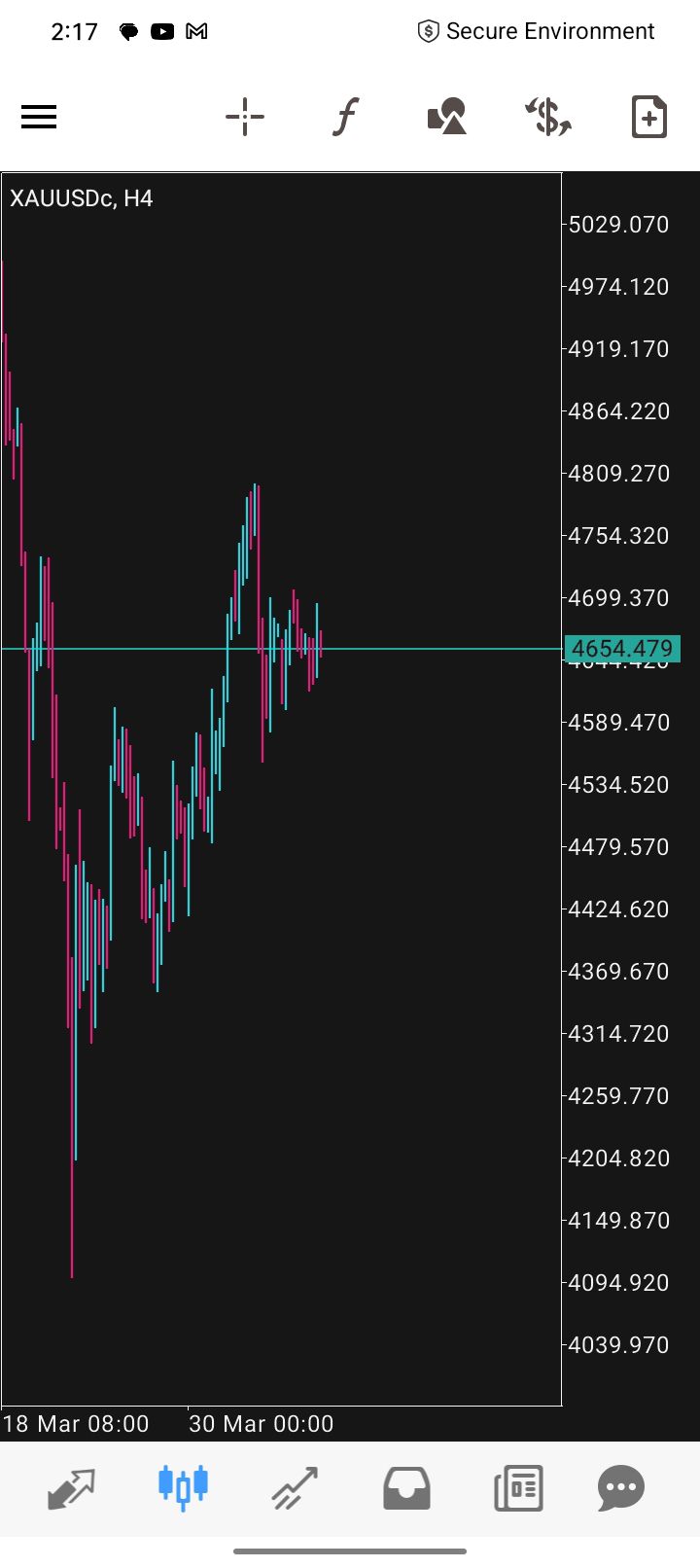Image resolution: width=700 pixels, height=1568 pixels.
Task: Switch to the Messages chat tab
Action: [621, 1488]
